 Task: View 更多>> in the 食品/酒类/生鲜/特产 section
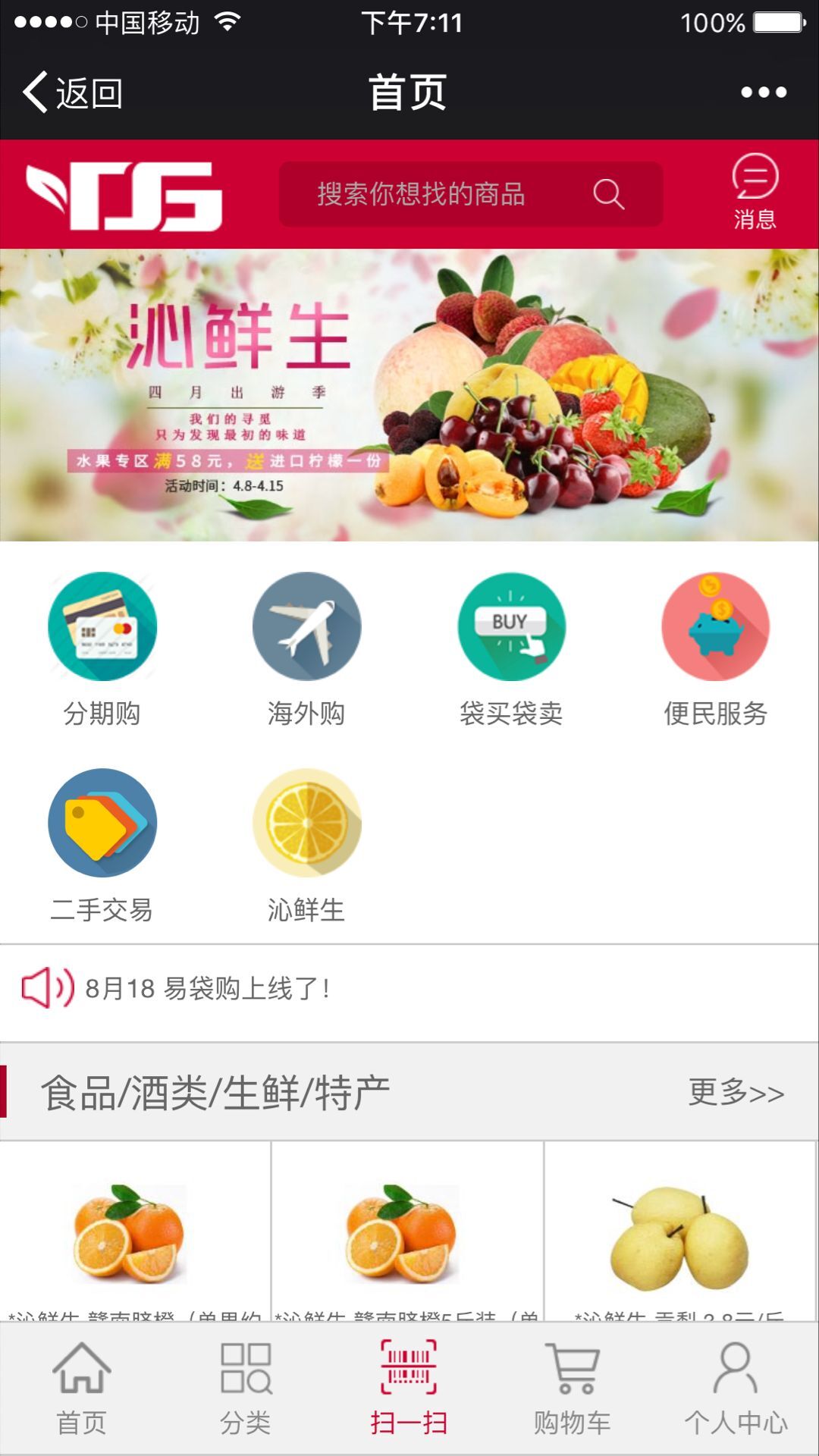point(736,1092)
